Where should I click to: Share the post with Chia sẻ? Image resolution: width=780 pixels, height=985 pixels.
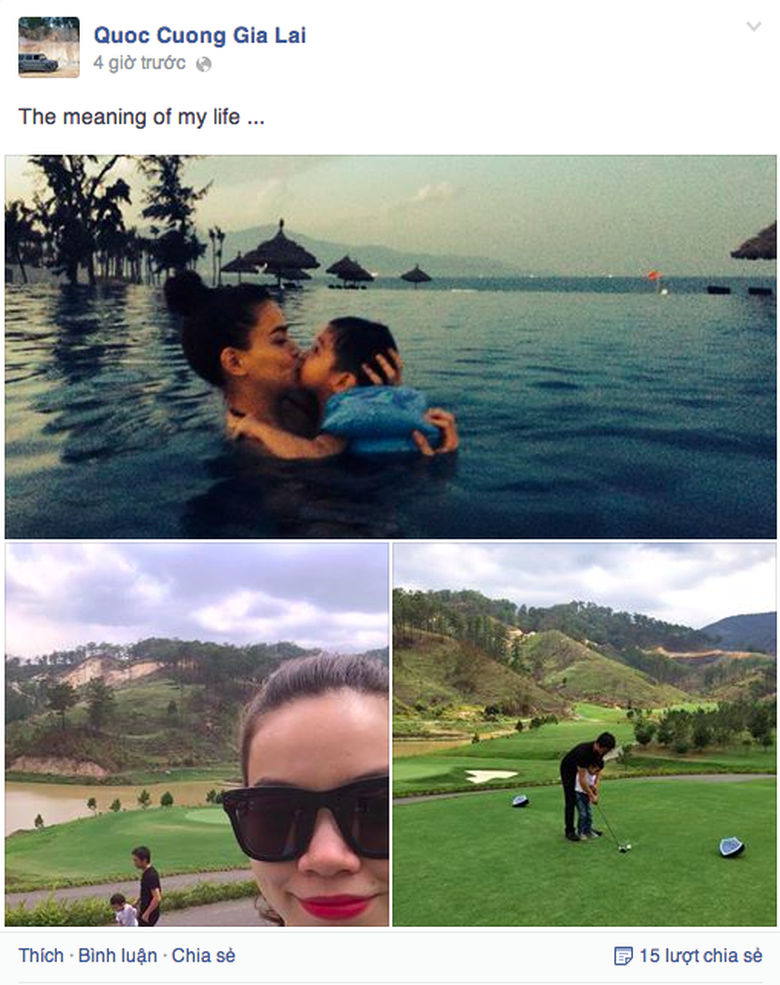pyautogui.click(x=203, y=955)
